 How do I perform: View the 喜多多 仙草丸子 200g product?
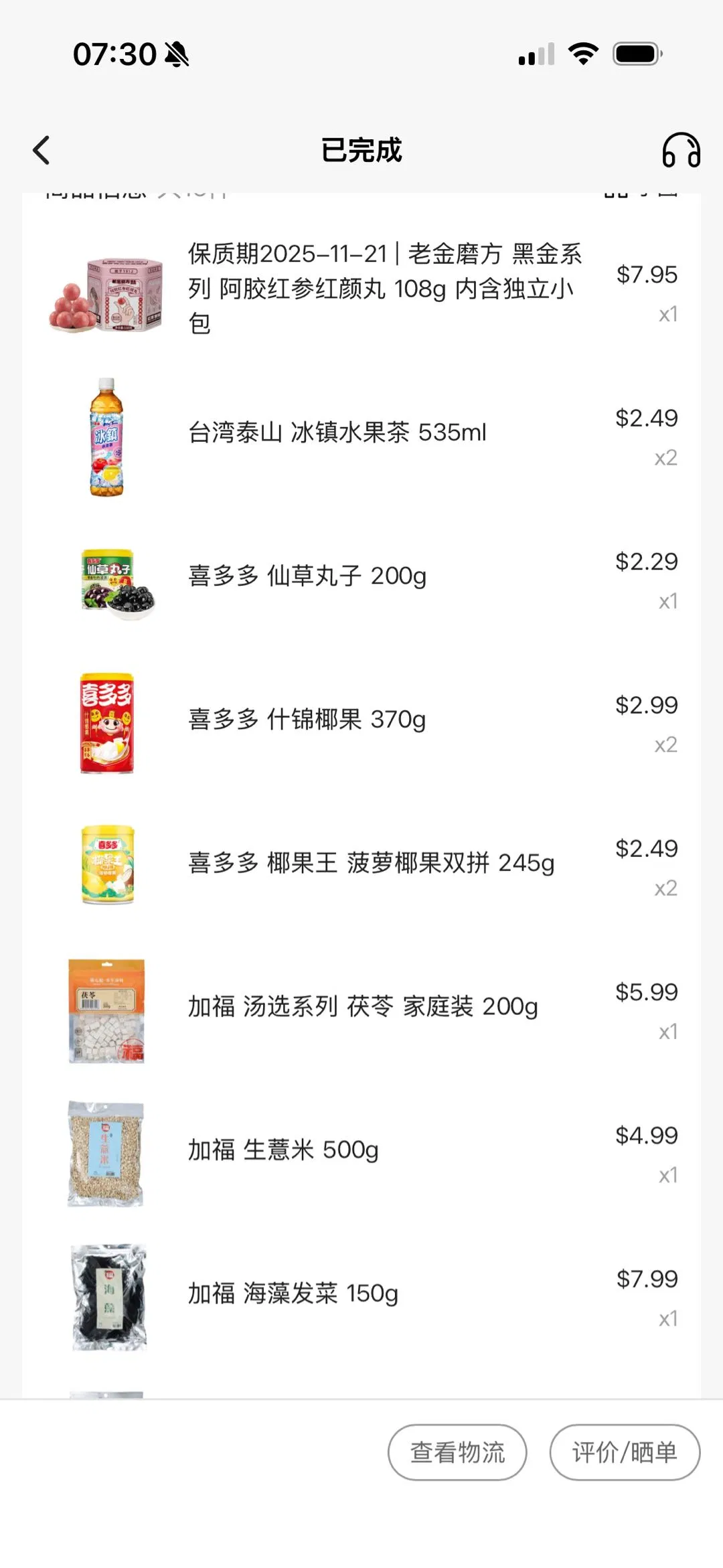[x=307, y=576]
